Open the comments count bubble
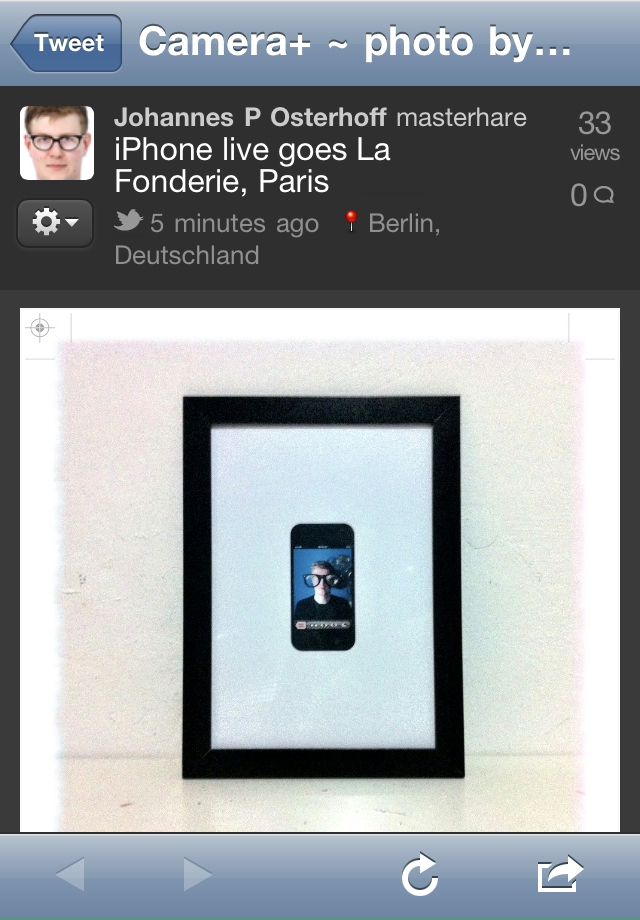Image resolution: width=640 pixels, height=920 pixels. click(x=592, y=196)
